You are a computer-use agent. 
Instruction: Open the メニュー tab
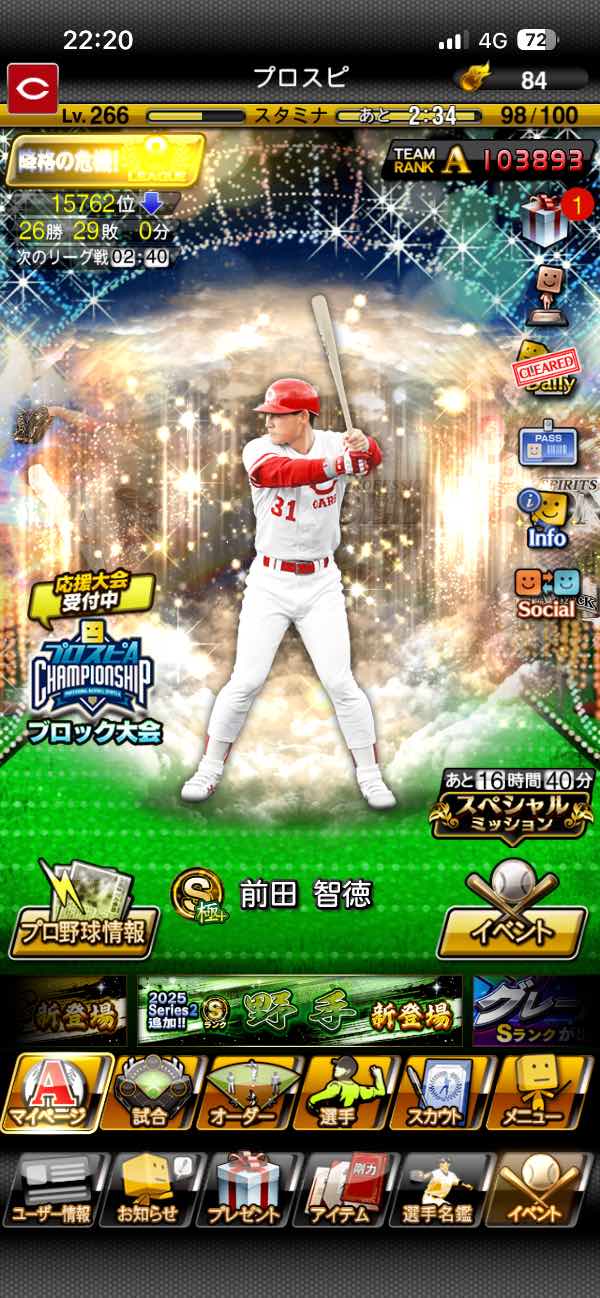[540, 1092]
